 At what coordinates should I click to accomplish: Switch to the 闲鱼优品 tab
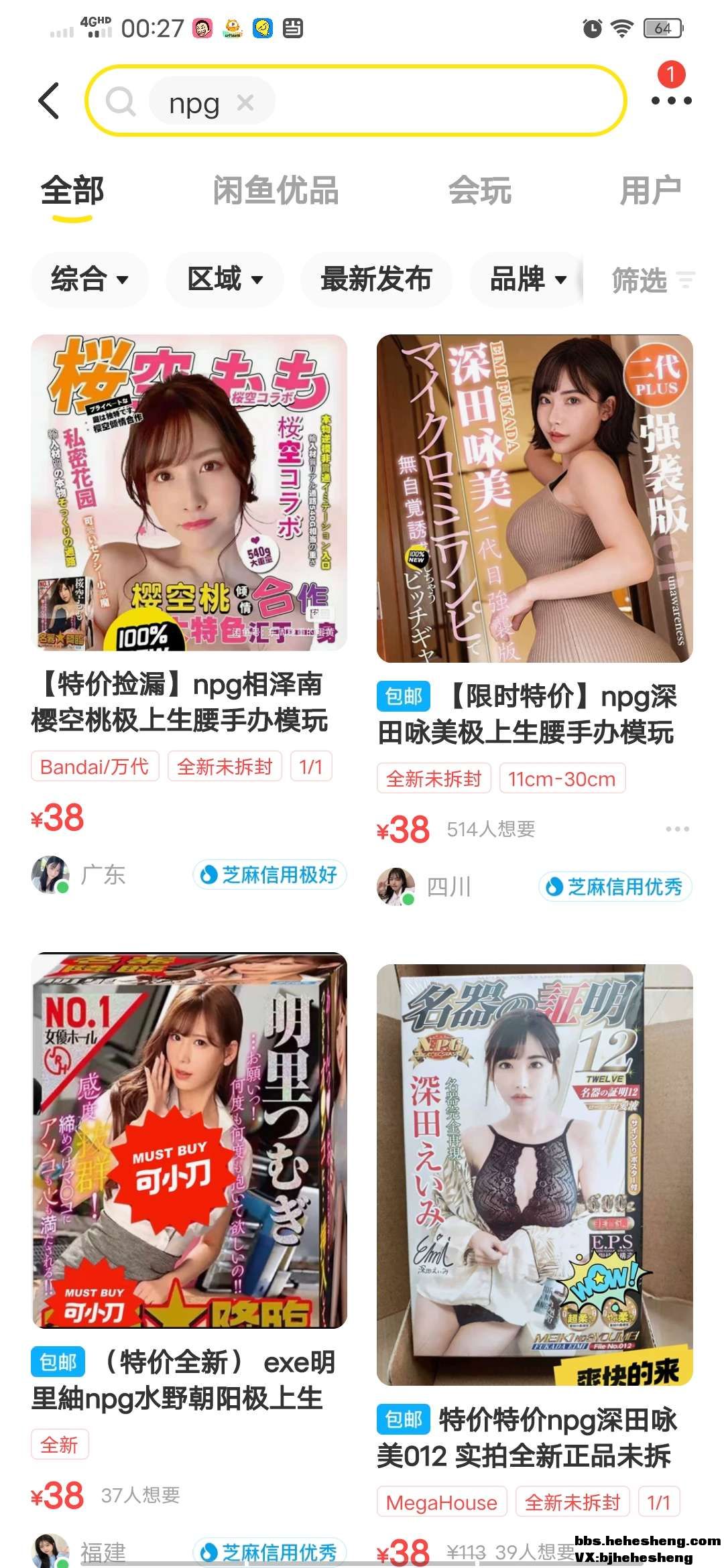tap(276, 191)
